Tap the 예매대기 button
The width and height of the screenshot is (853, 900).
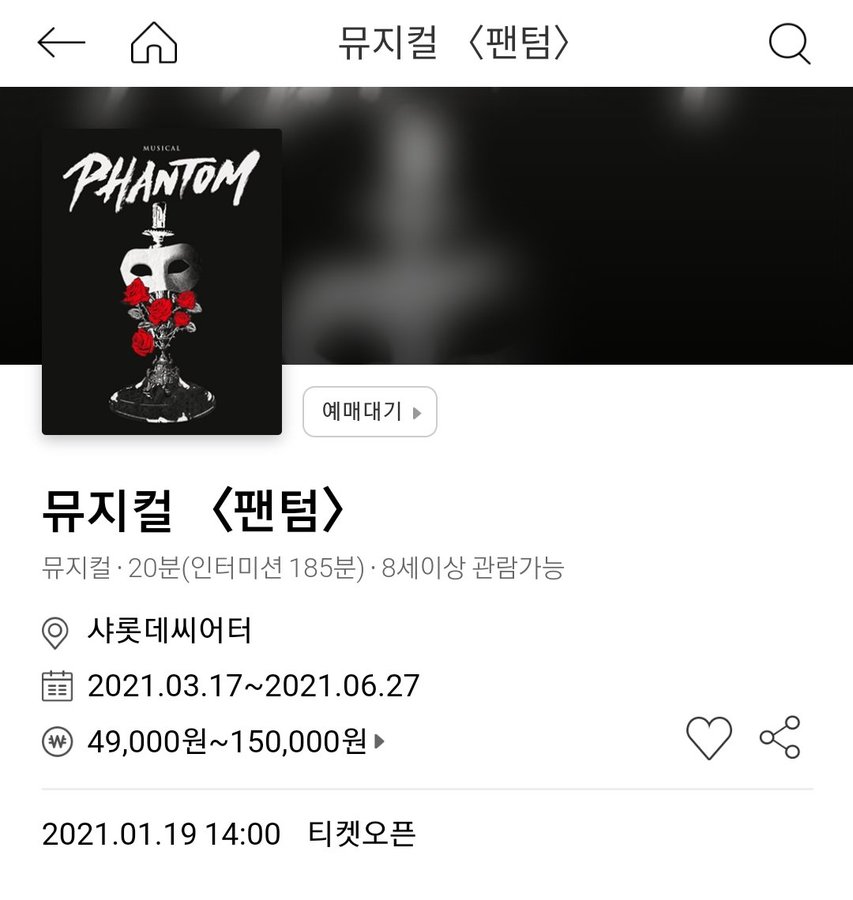tap(370, 411)
